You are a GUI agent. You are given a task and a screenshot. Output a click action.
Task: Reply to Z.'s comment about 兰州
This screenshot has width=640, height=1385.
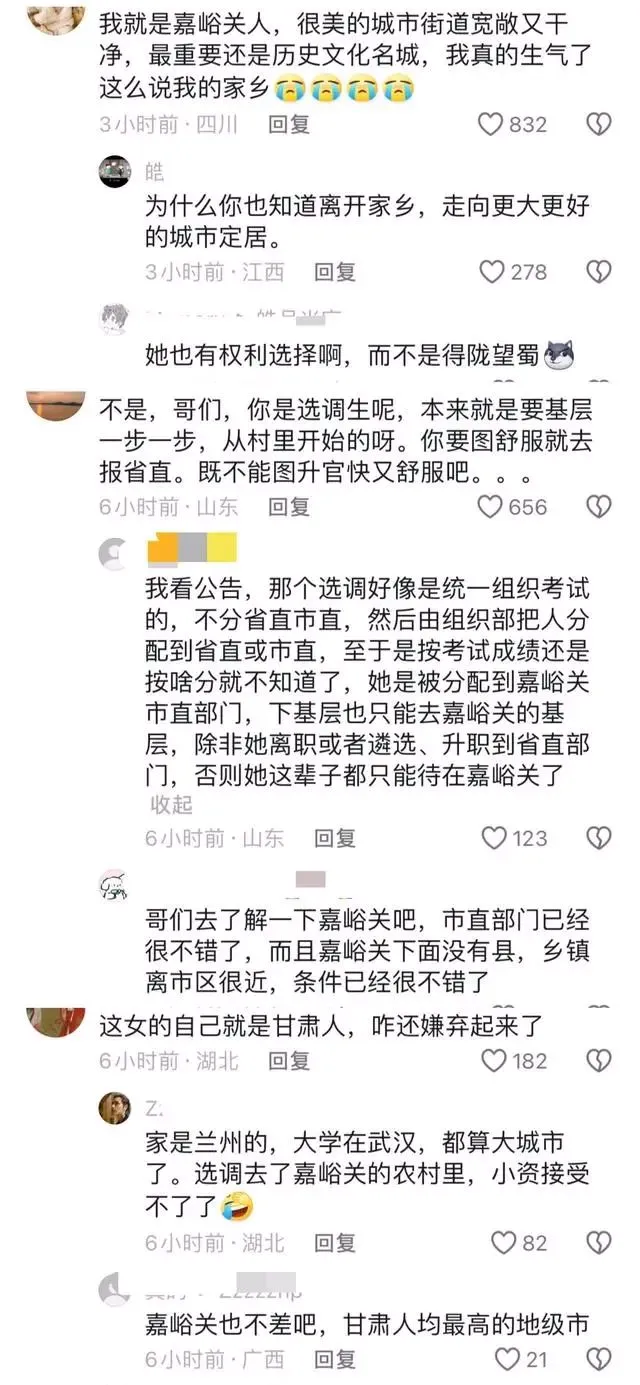click(335, 1243)
